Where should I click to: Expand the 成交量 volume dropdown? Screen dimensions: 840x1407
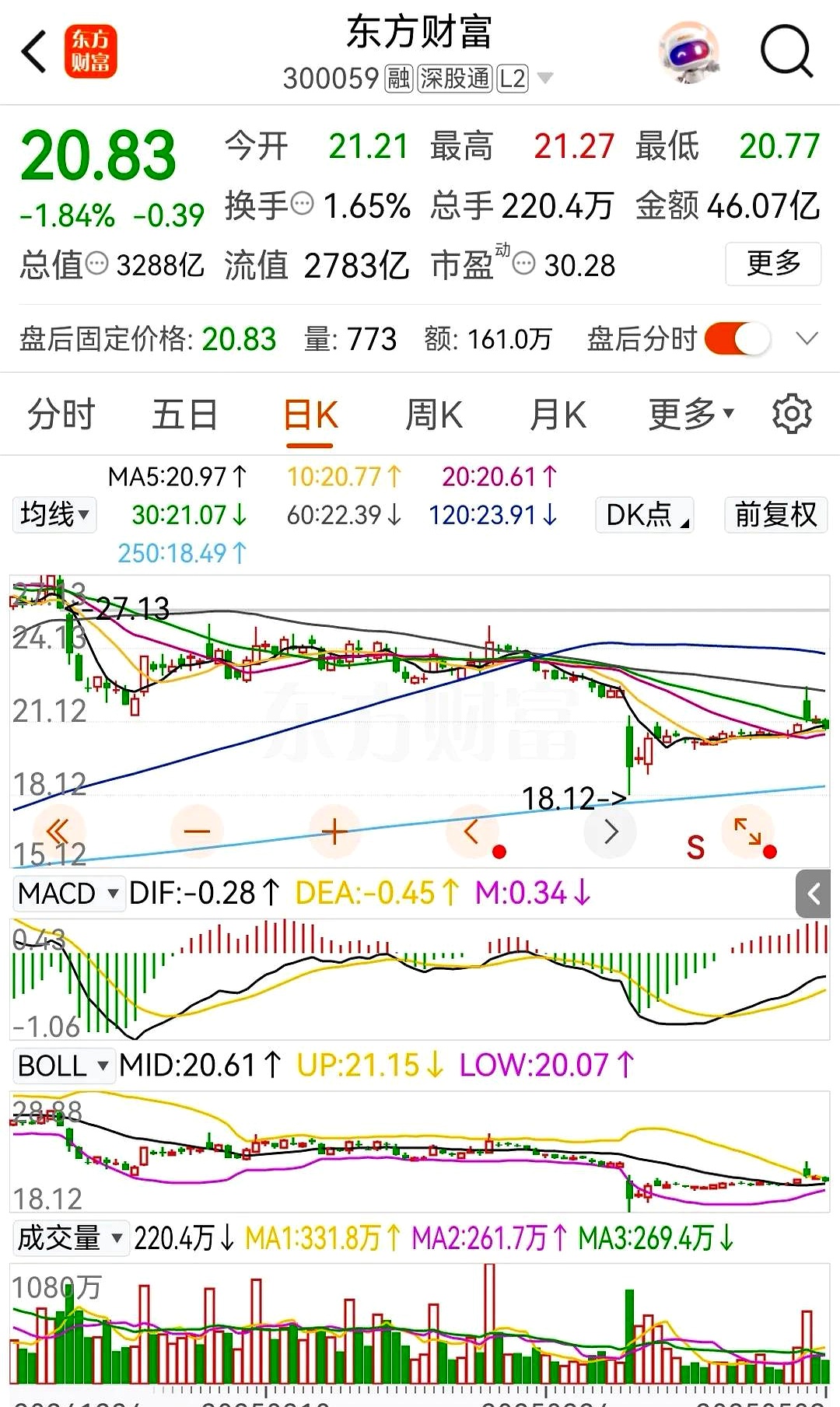(x=70, y=1238)
